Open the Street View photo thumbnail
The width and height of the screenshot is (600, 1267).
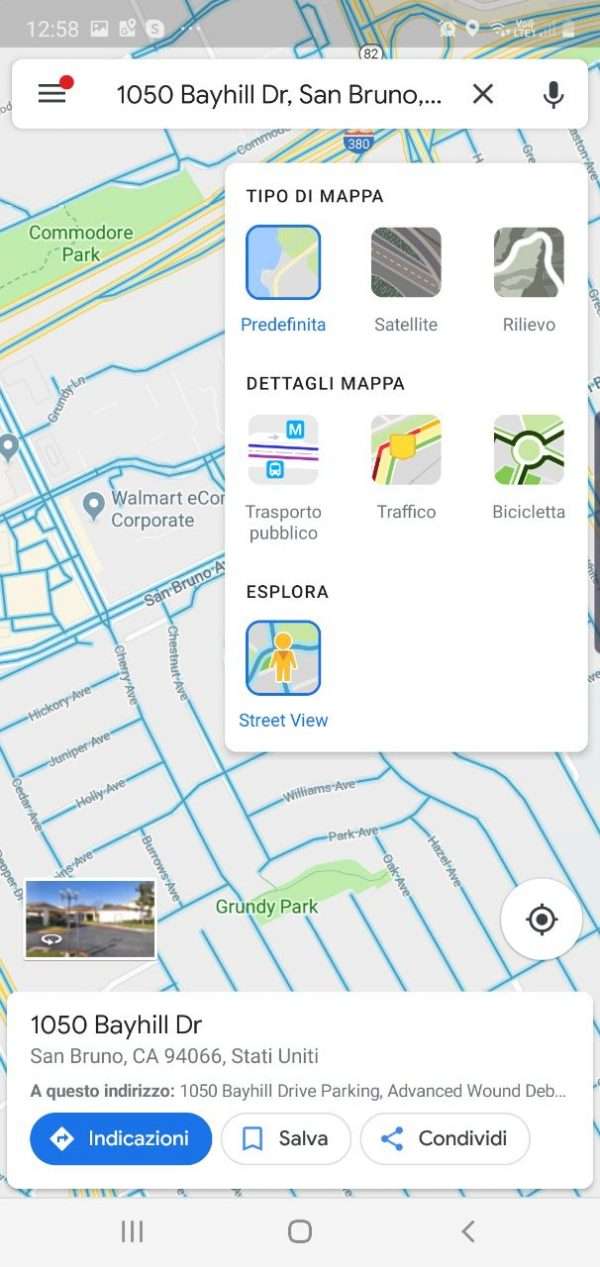pyautogui.click(x=90, y=919)
